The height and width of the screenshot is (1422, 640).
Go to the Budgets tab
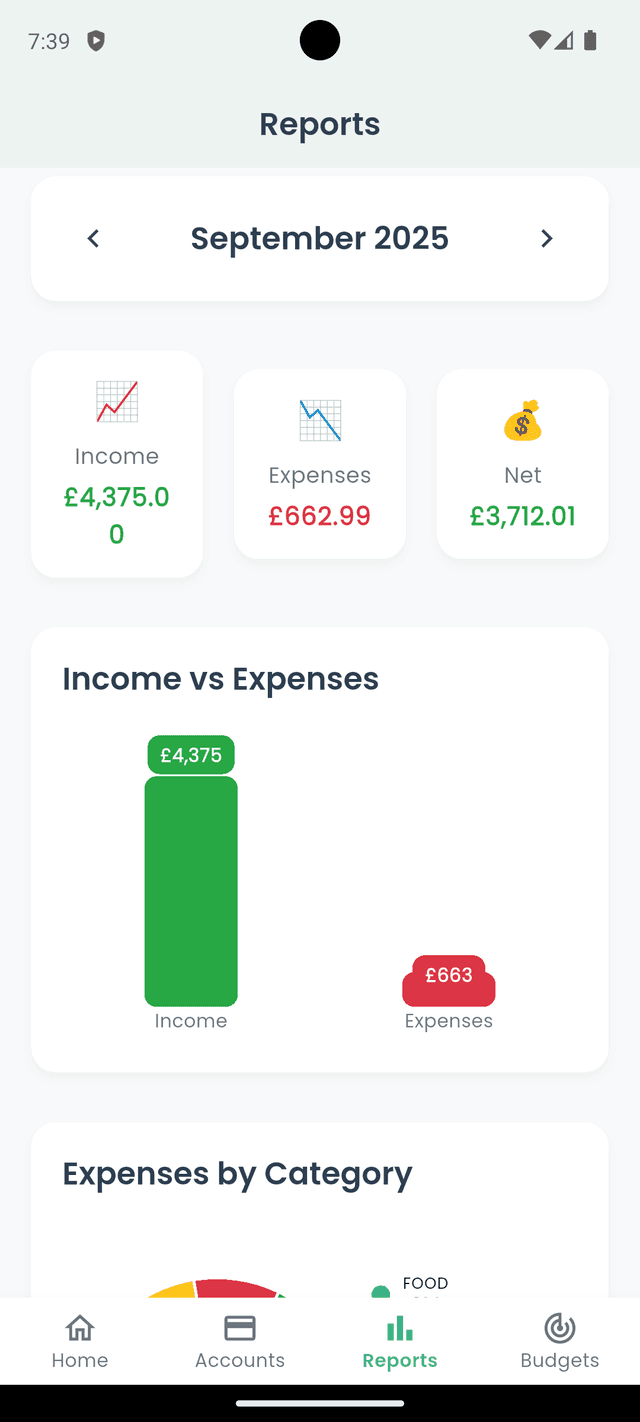click(x=560, y=1341)
